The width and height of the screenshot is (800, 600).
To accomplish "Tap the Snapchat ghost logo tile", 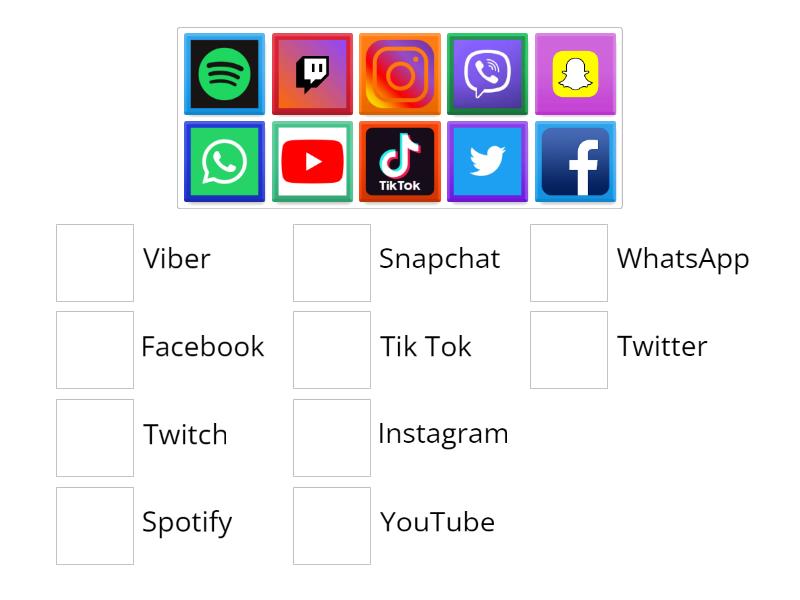I will point(575,75).
